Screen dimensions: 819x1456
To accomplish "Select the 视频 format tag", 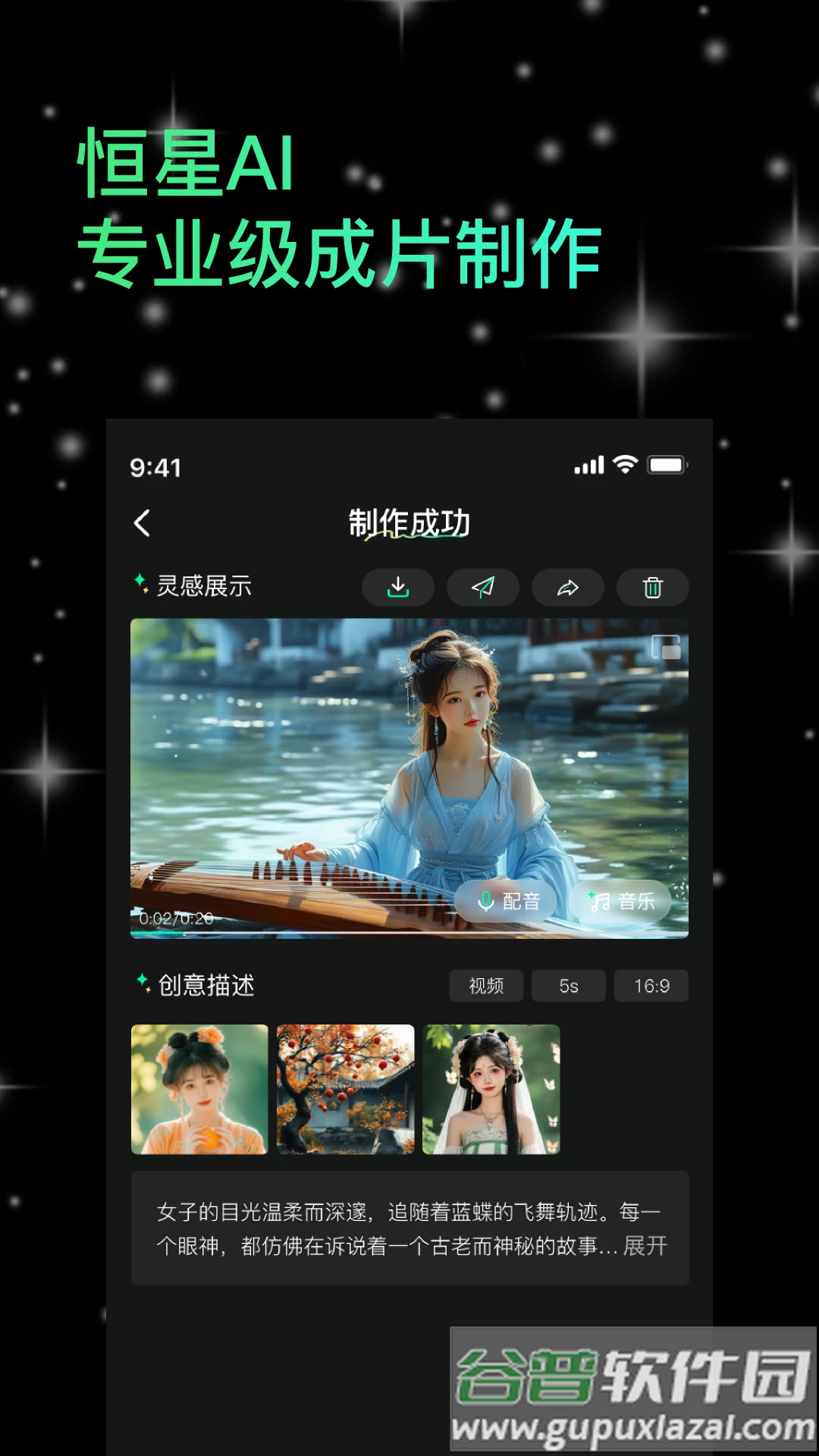I will tap(486, 986).
